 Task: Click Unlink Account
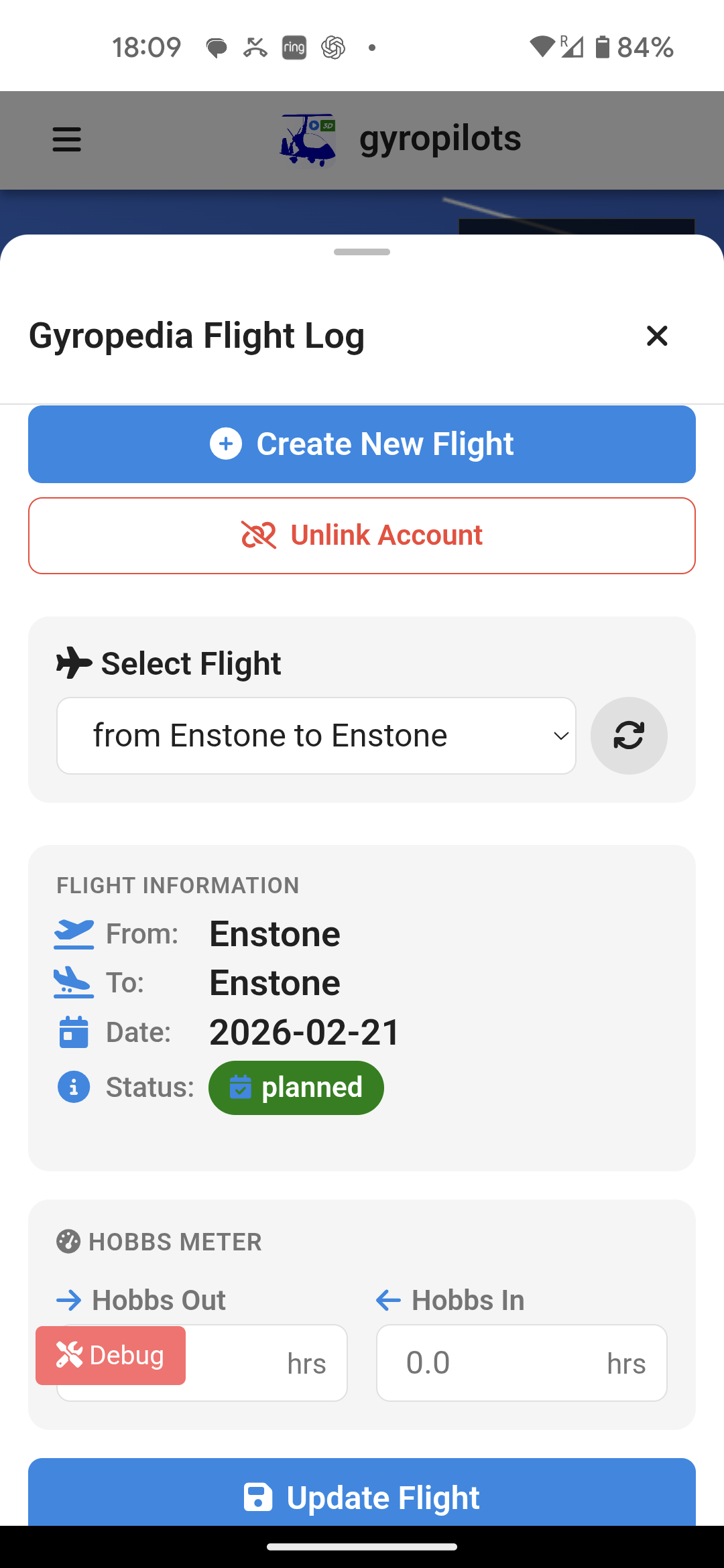pyautogui.click(x=361, y=535)
